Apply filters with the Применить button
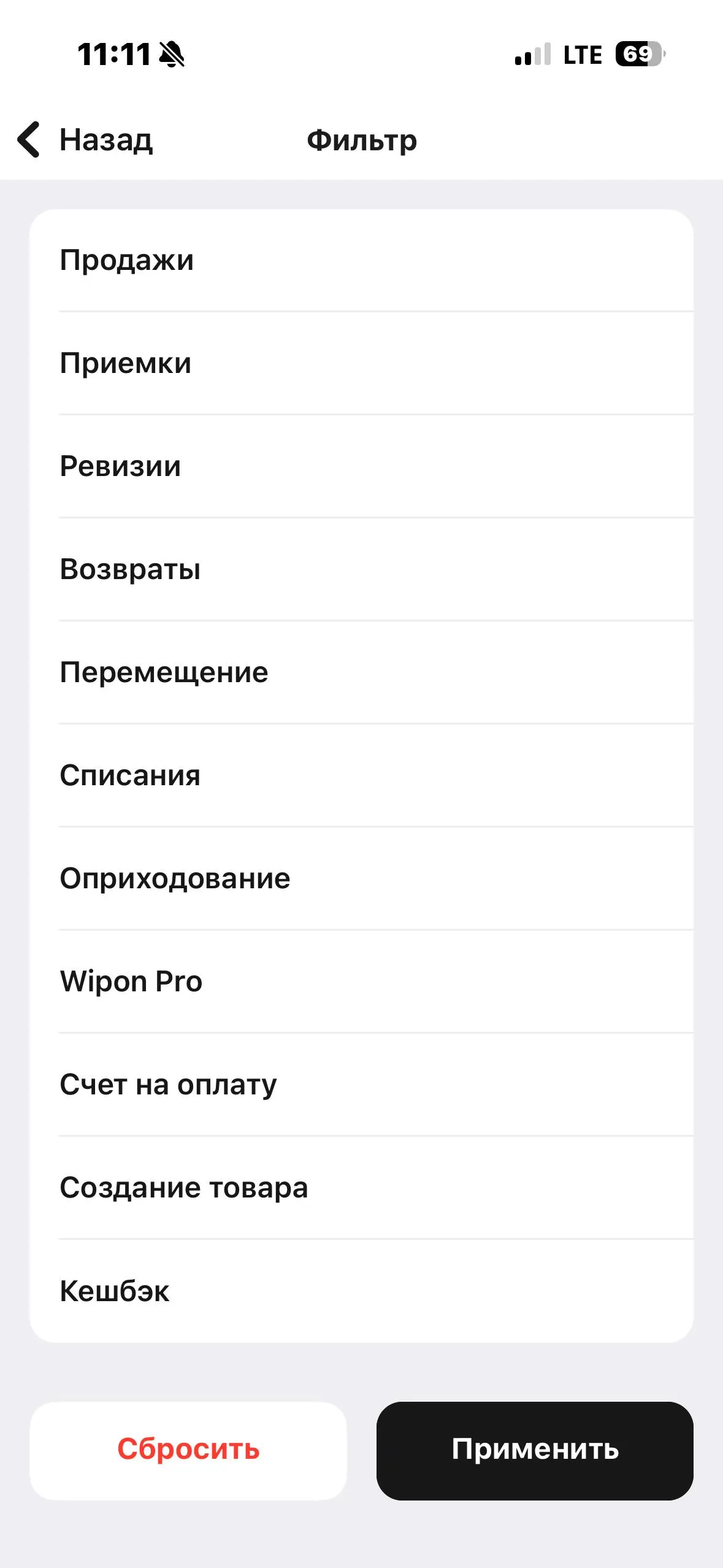Viewport: 723px width, 1568px height. pyautogui.click(x=535, y=1450)
